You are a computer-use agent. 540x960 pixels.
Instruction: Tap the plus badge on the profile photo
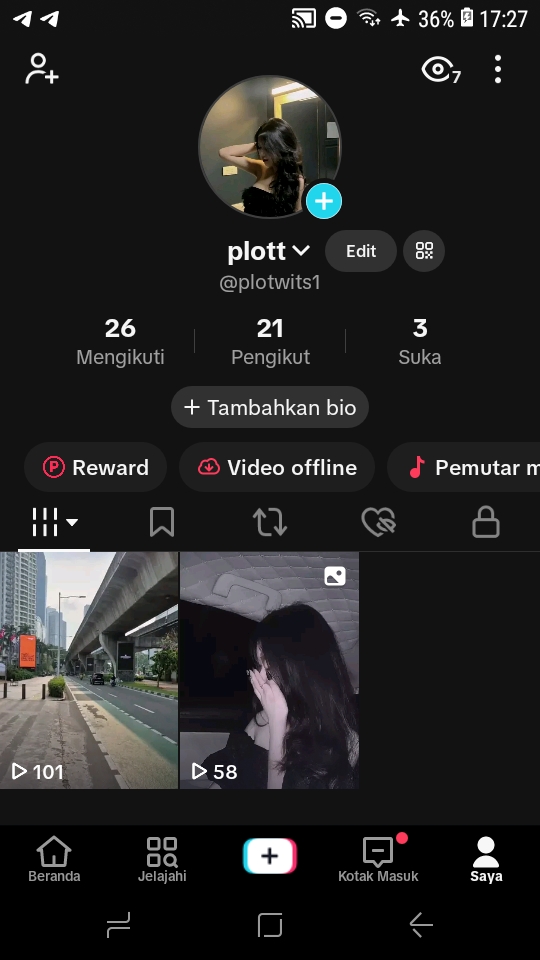323,201
